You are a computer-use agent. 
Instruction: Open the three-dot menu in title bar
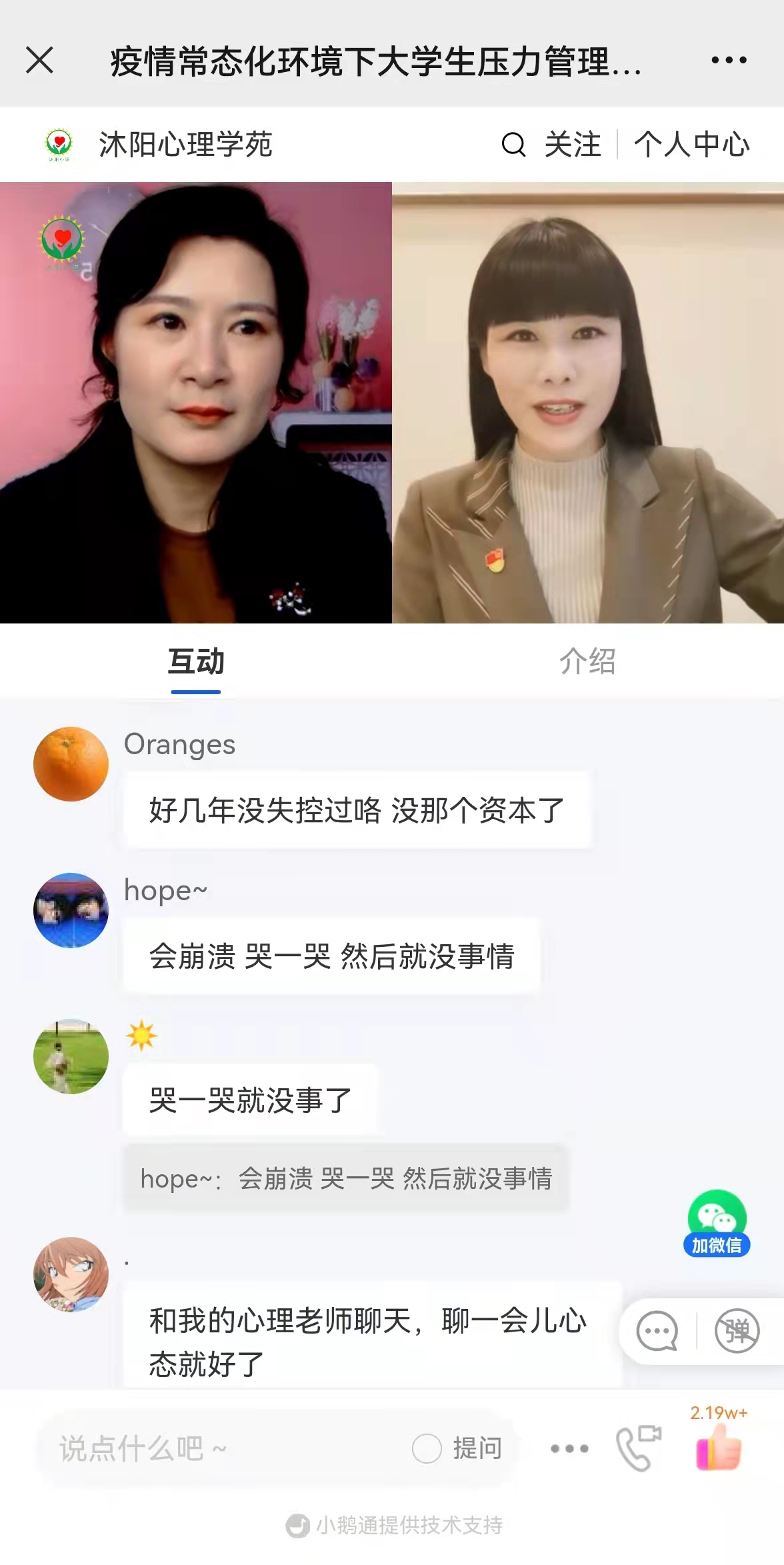tap(729, 60)
